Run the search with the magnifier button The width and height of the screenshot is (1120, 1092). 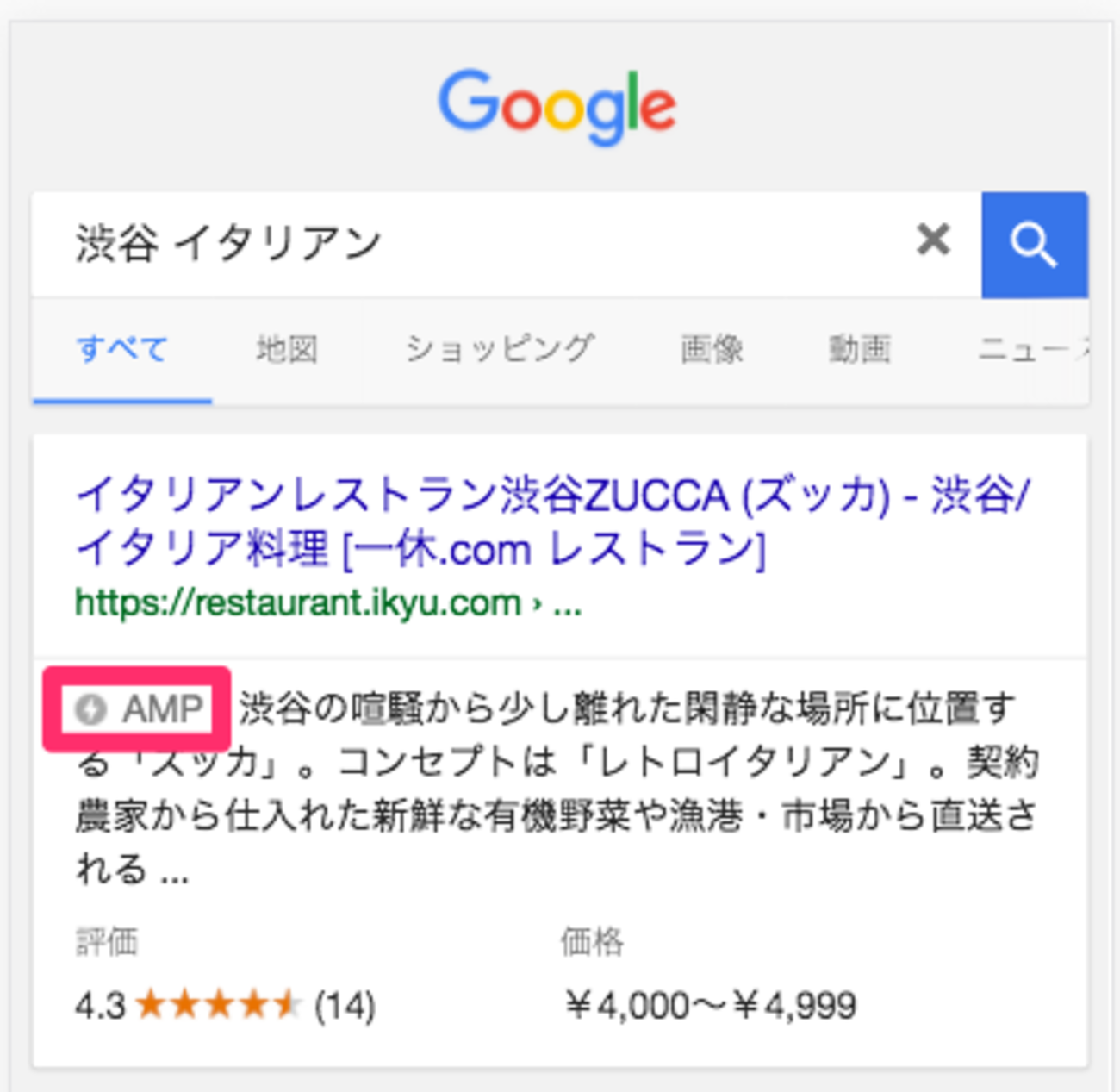click(x=1034, y=245)
